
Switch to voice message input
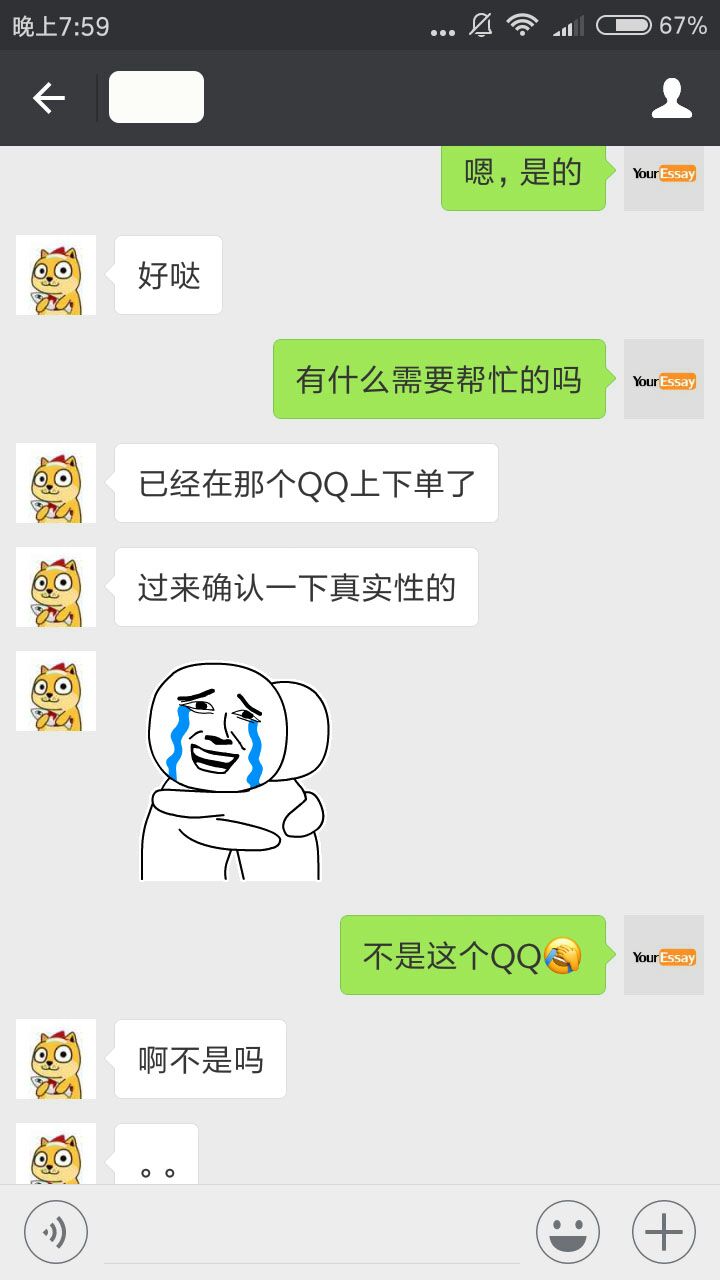tap(56, 1232)
